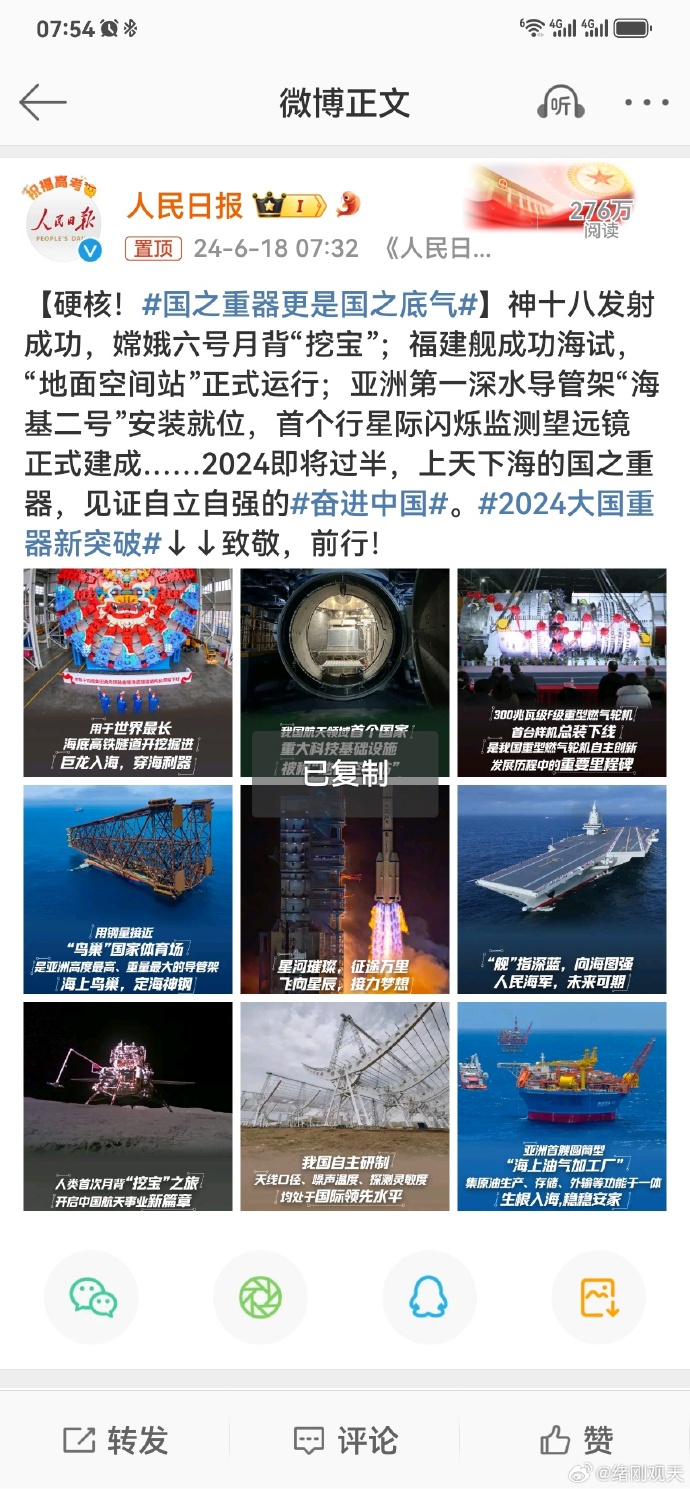Open the aircraft carrier 向海图强 image
This screenshot has width=690, height=1489.
[562, 889]
